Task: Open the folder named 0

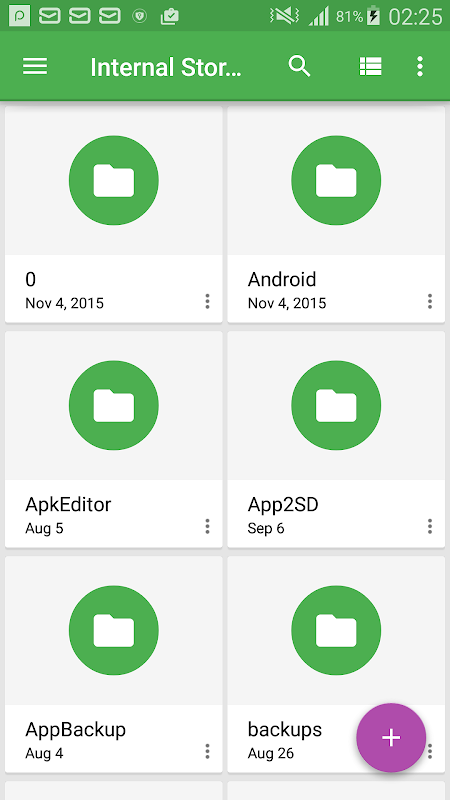Action: pos(114,214)
